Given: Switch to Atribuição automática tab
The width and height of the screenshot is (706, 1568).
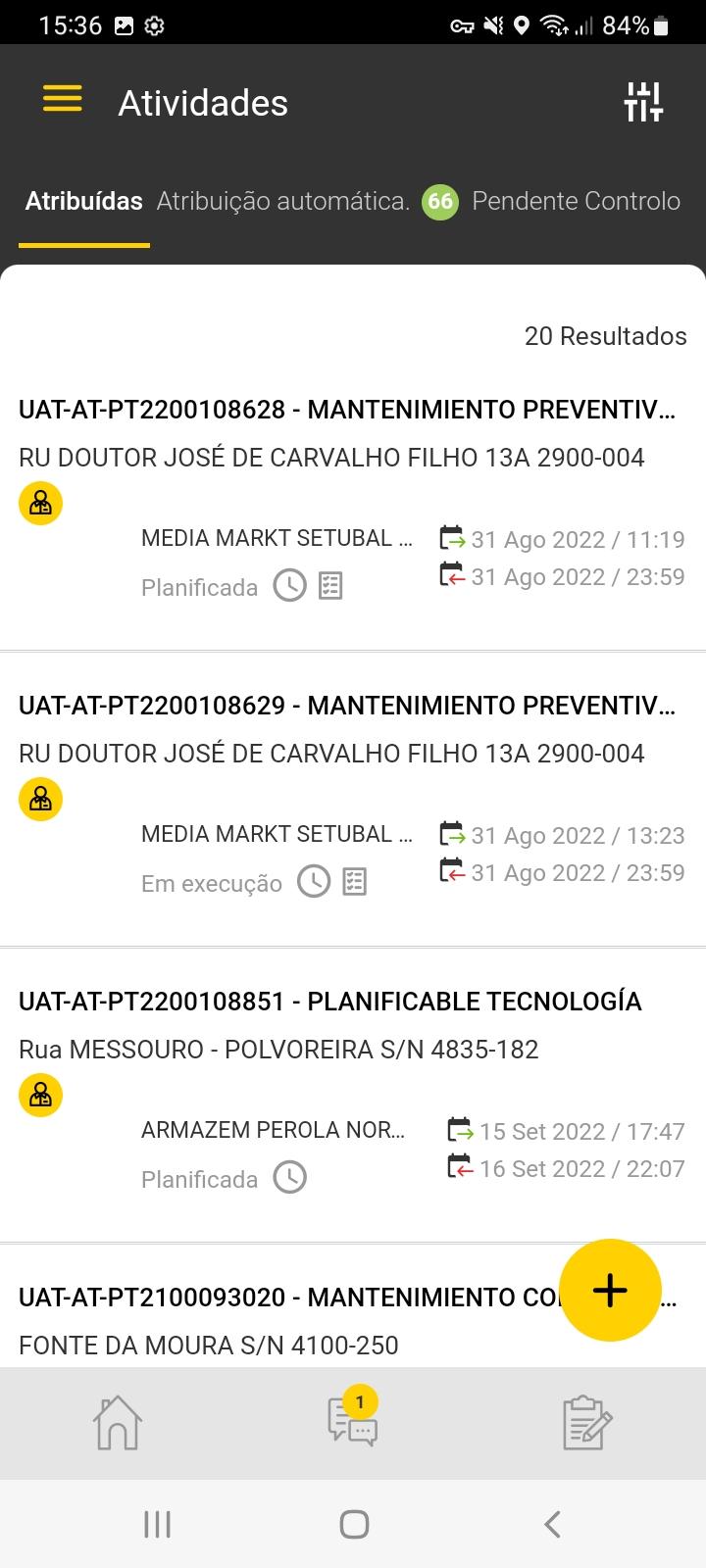Looking at the screenshot, I should pyautogui.click(x=283, y=201).
